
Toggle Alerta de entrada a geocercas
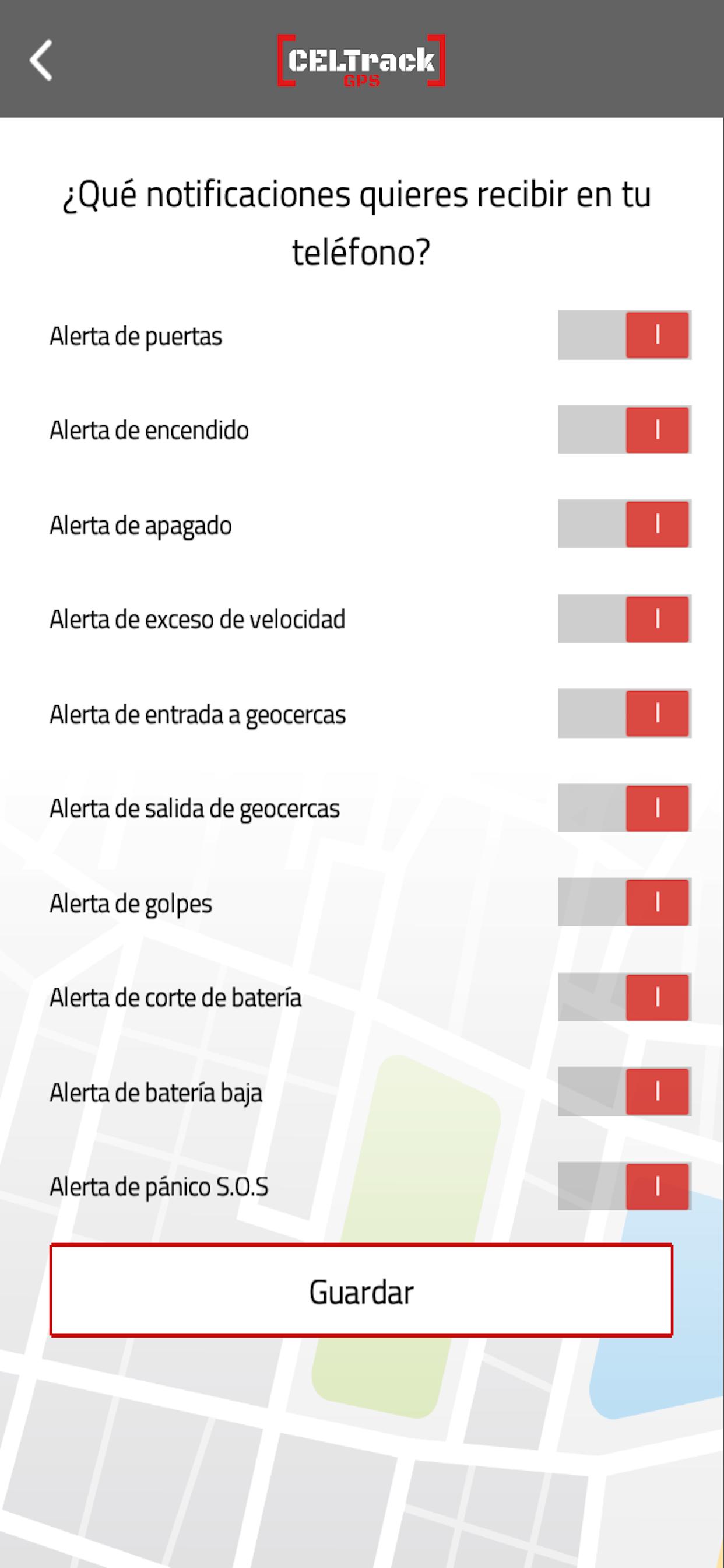(x=624, y=713)
